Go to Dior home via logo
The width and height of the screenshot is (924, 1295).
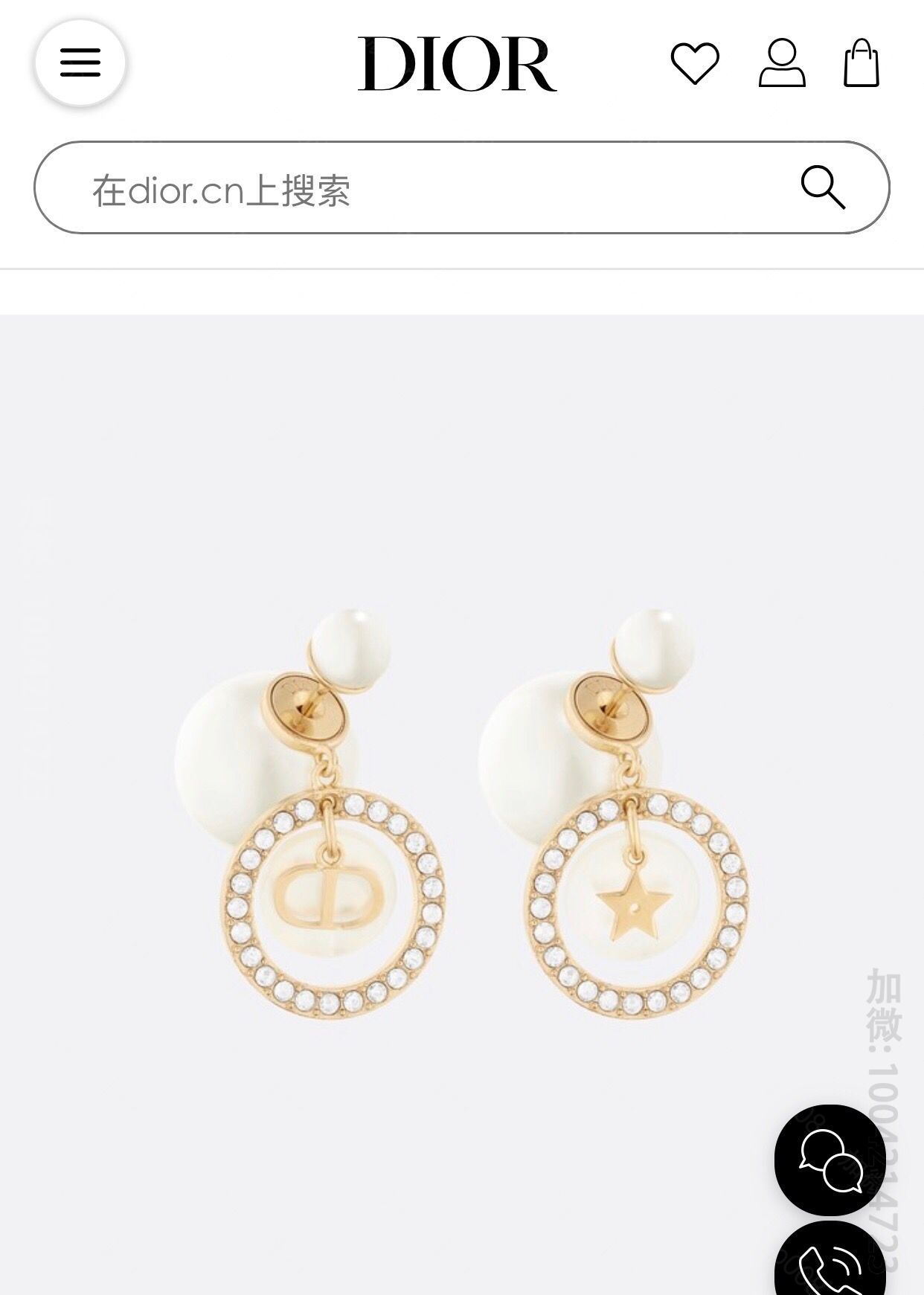click(457, 65)
